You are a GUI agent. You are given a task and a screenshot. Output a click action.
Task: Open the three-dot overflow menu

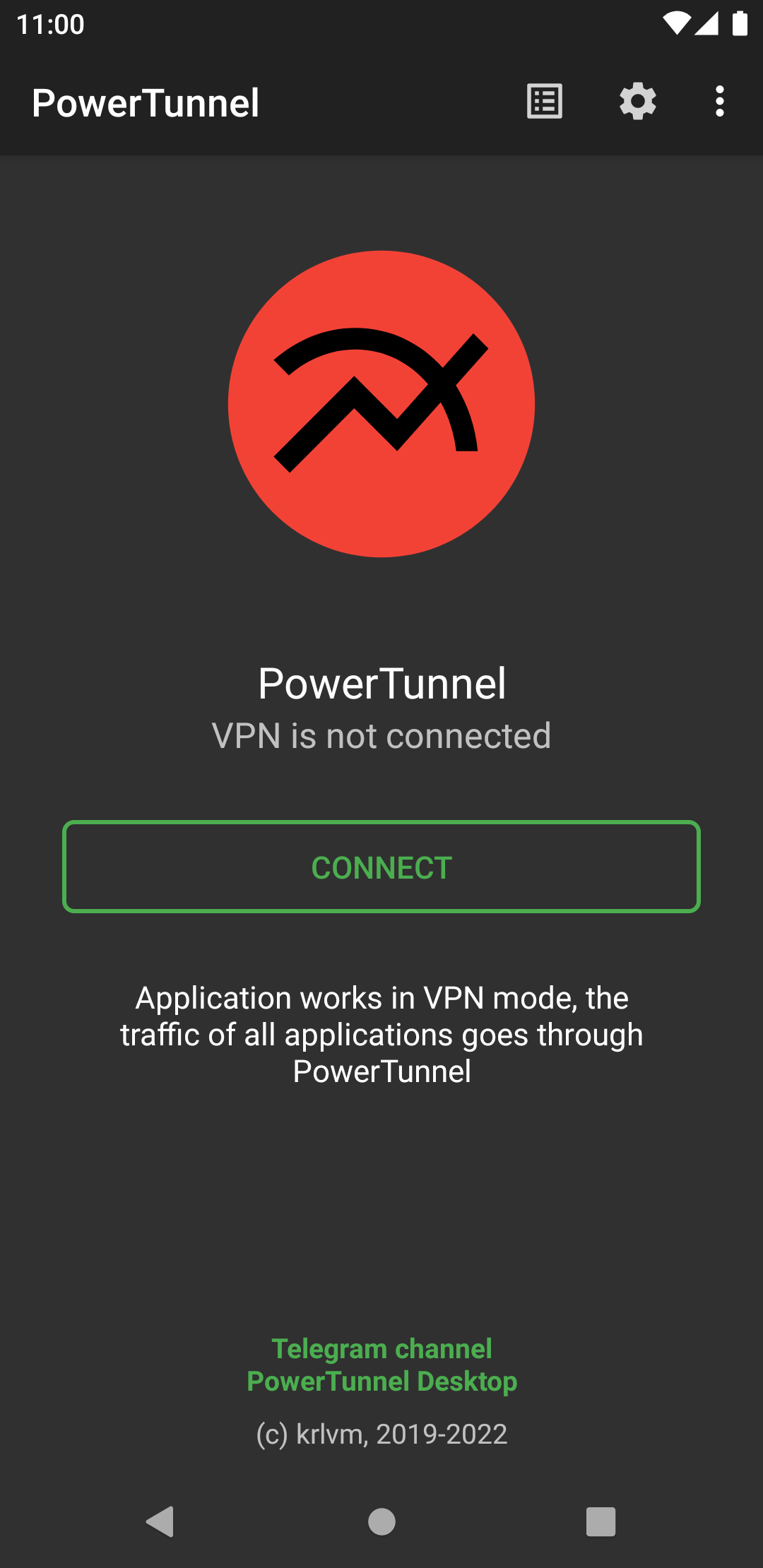pos(720,102)
